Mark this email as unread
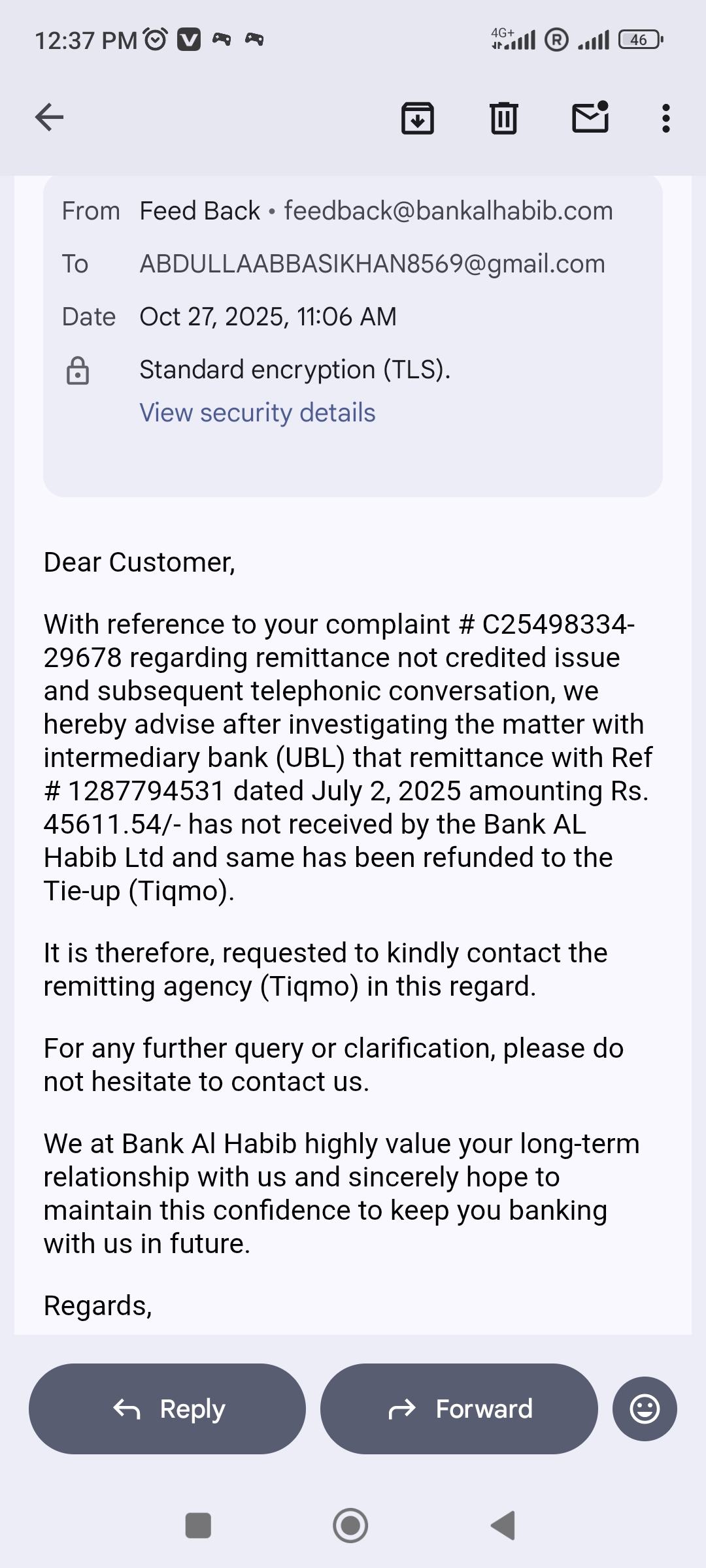 [x=590, y=118]
